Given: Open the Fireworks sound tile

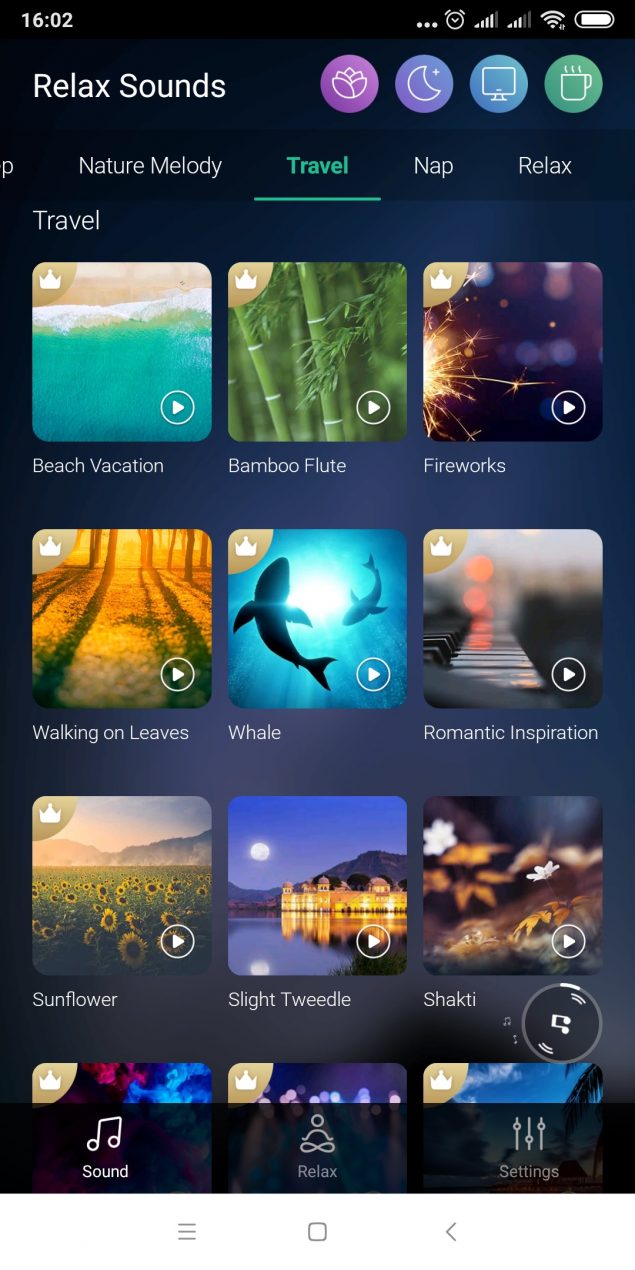Looking at the screenshot, I should coord(513,352).
